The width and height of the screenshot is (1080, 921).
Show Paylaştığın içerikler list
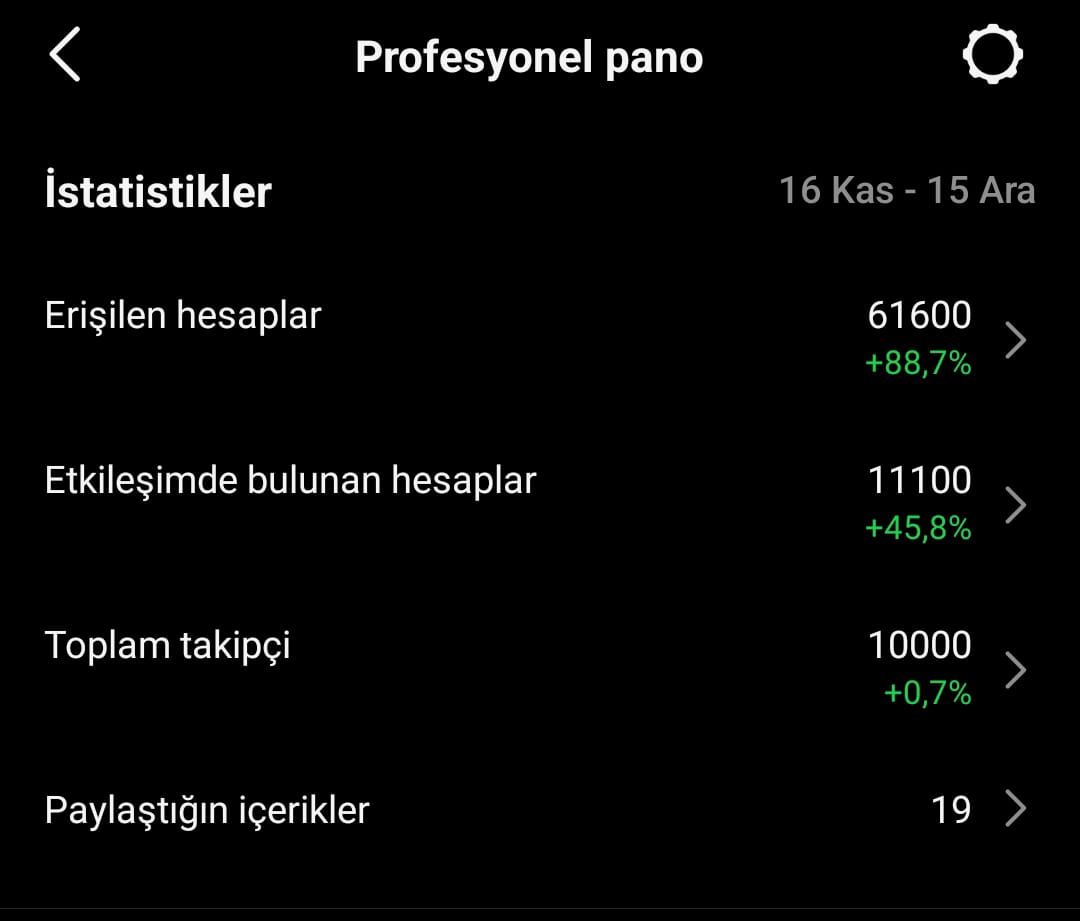(x=540, y=809)
